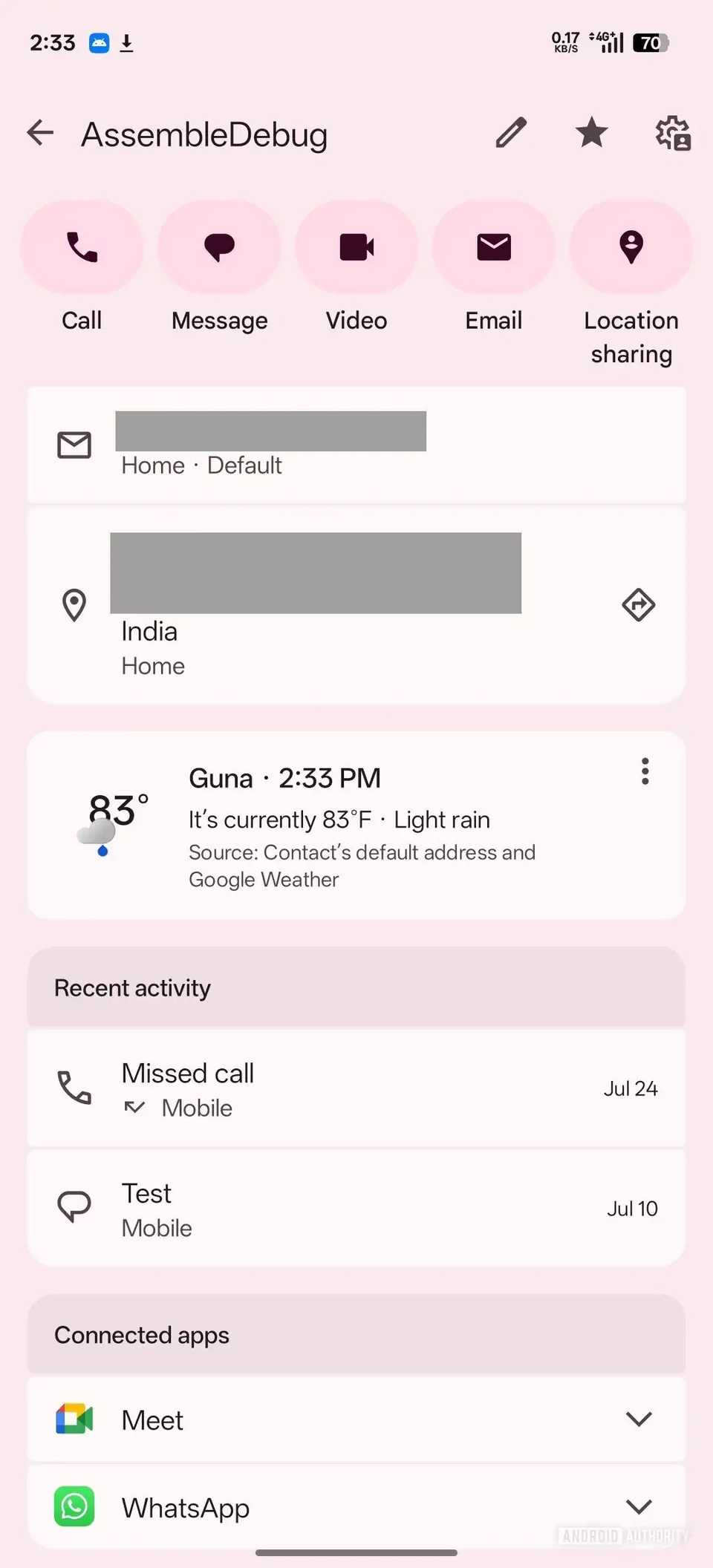Open the Message action icon
The height and width of the screenshot is (1568, 713).
point(219,247)
